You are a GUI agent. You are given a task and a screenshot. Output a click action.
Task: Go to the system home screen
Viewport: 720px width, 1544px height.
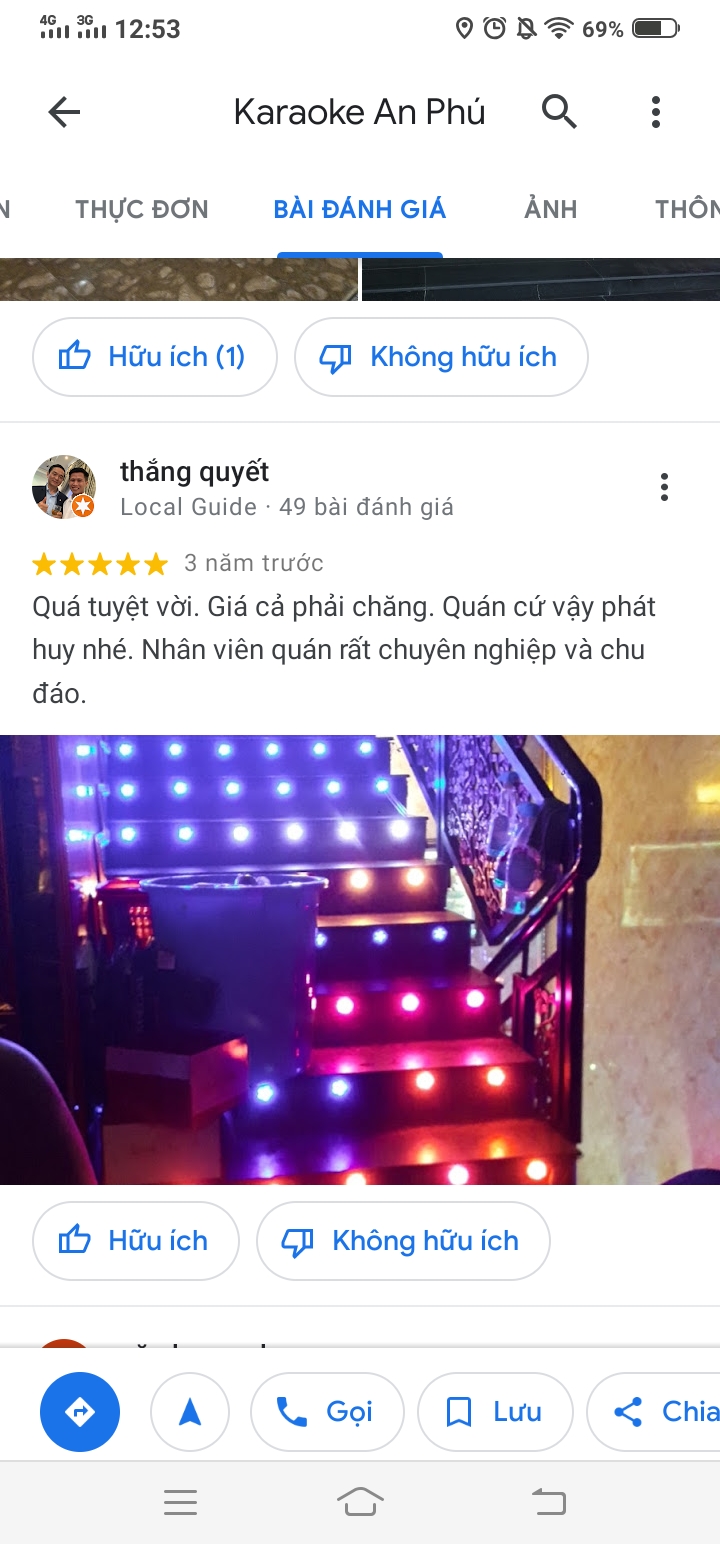pos(360,1501)
